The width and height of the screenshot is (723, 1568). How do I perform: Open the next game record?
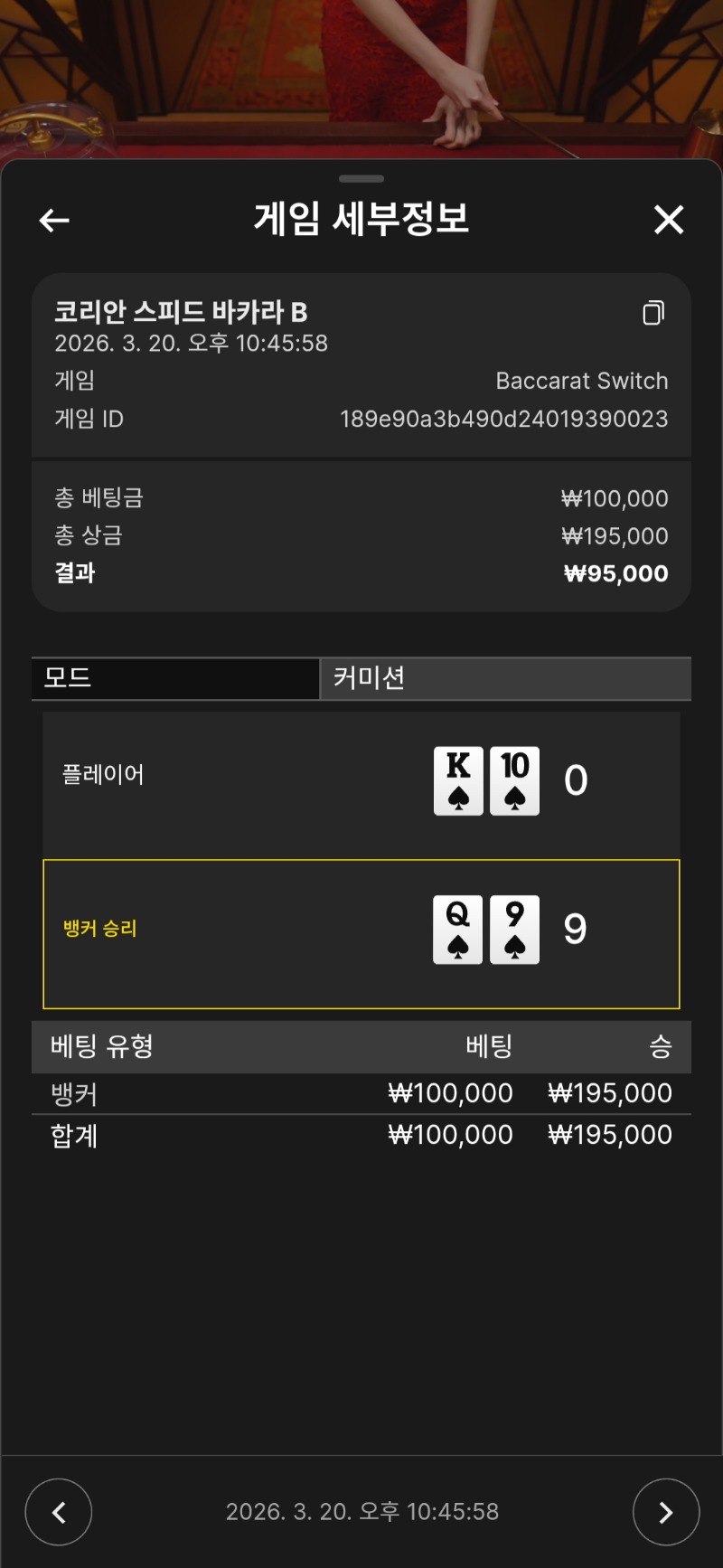point(666,1512)
